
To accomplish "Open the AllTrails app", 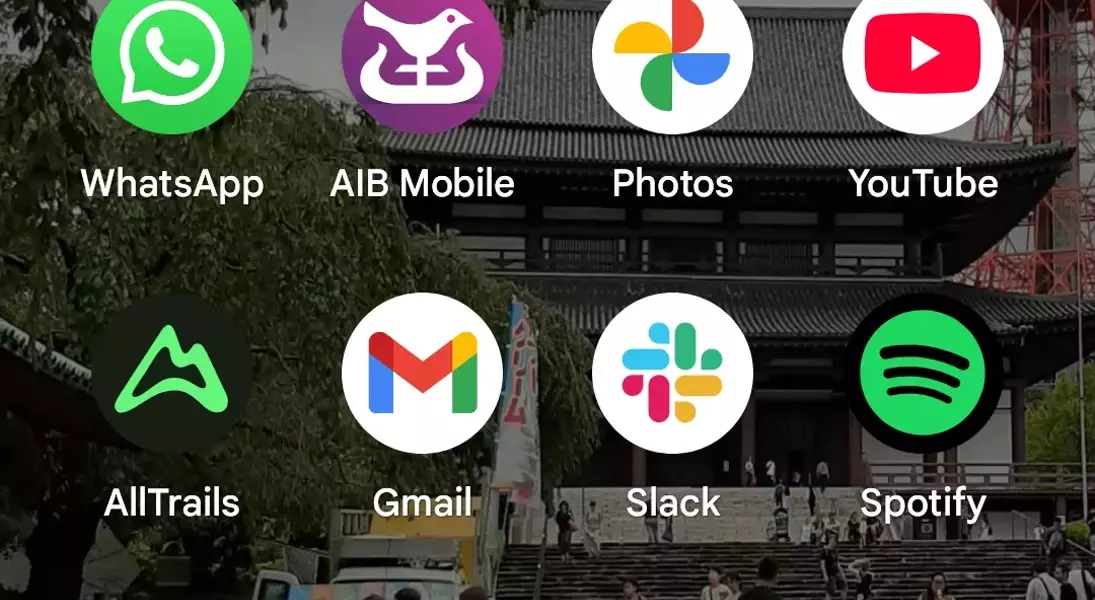I will [171, 373].
